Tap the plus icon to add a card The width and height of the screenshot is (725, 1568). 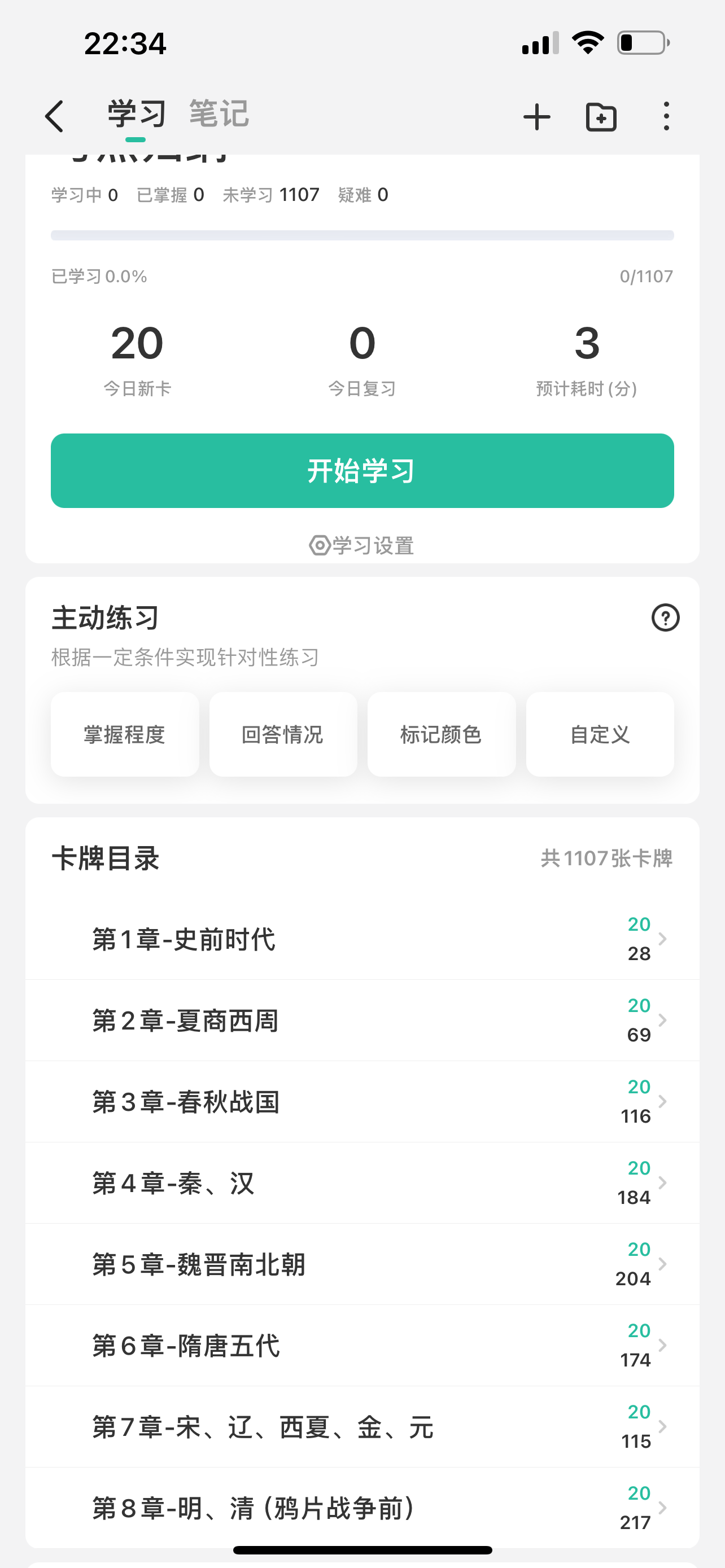tap(537, 117)
